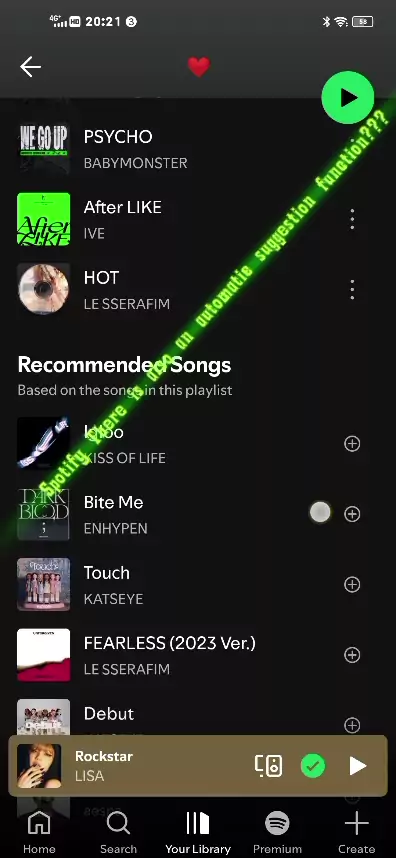Tap the green check on Rockstar
Screen dimensions: 396x858
click(313, 766)
